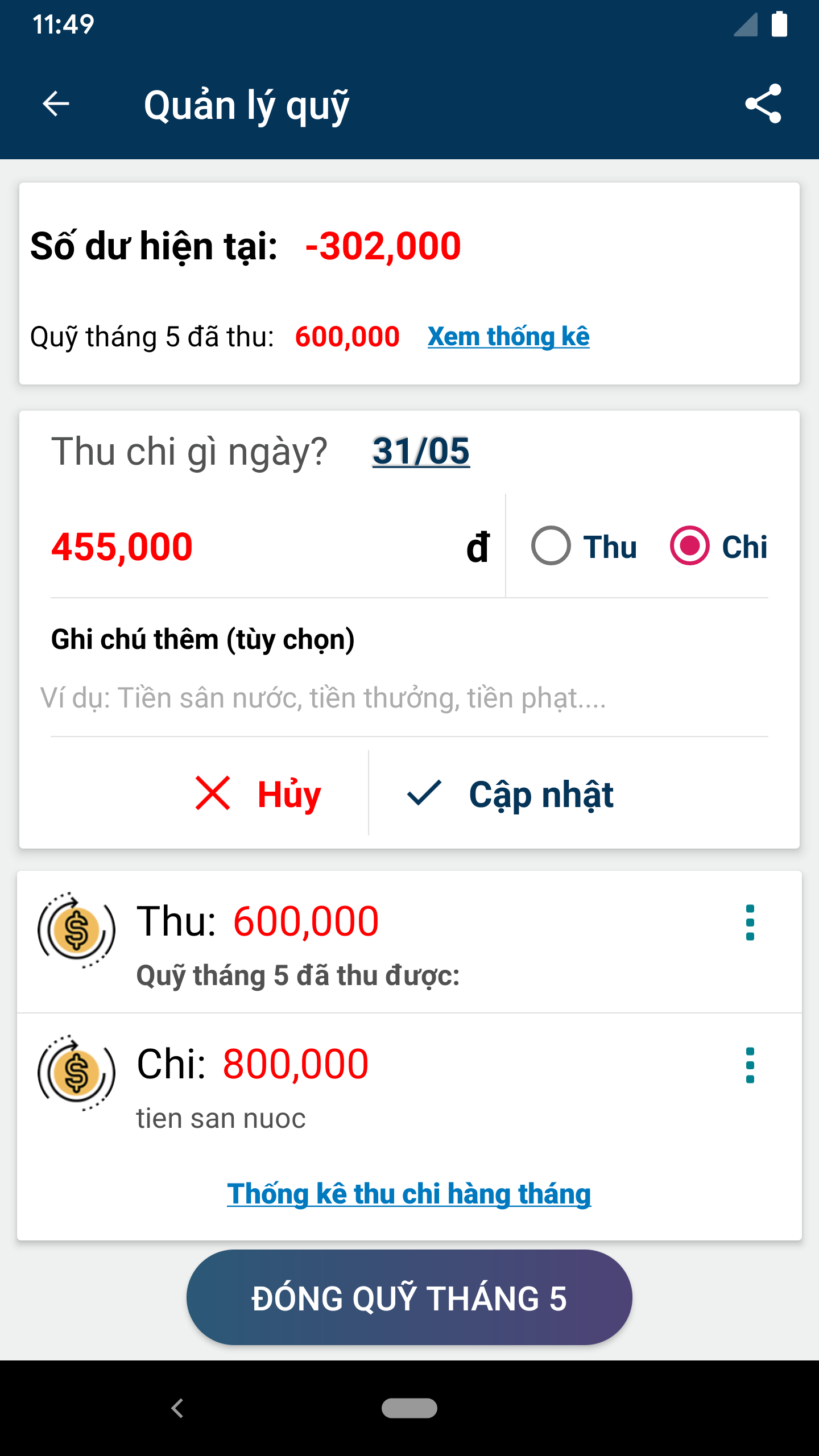
Task: Select the Chi radio option
Action: pyautogui.click(x=719, y=547)
